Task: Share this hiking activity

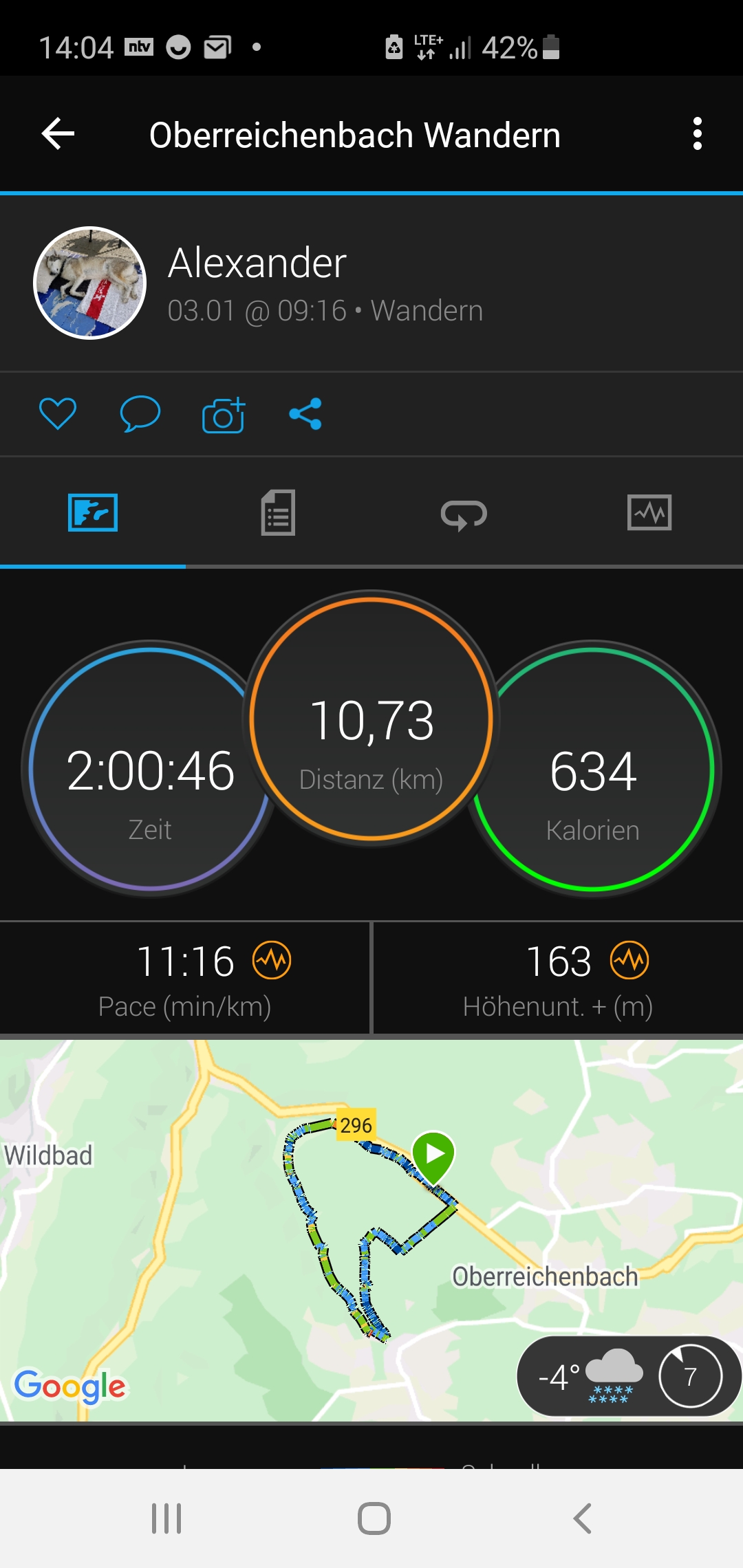Action: pyautogui.click(x=305, y=414)
